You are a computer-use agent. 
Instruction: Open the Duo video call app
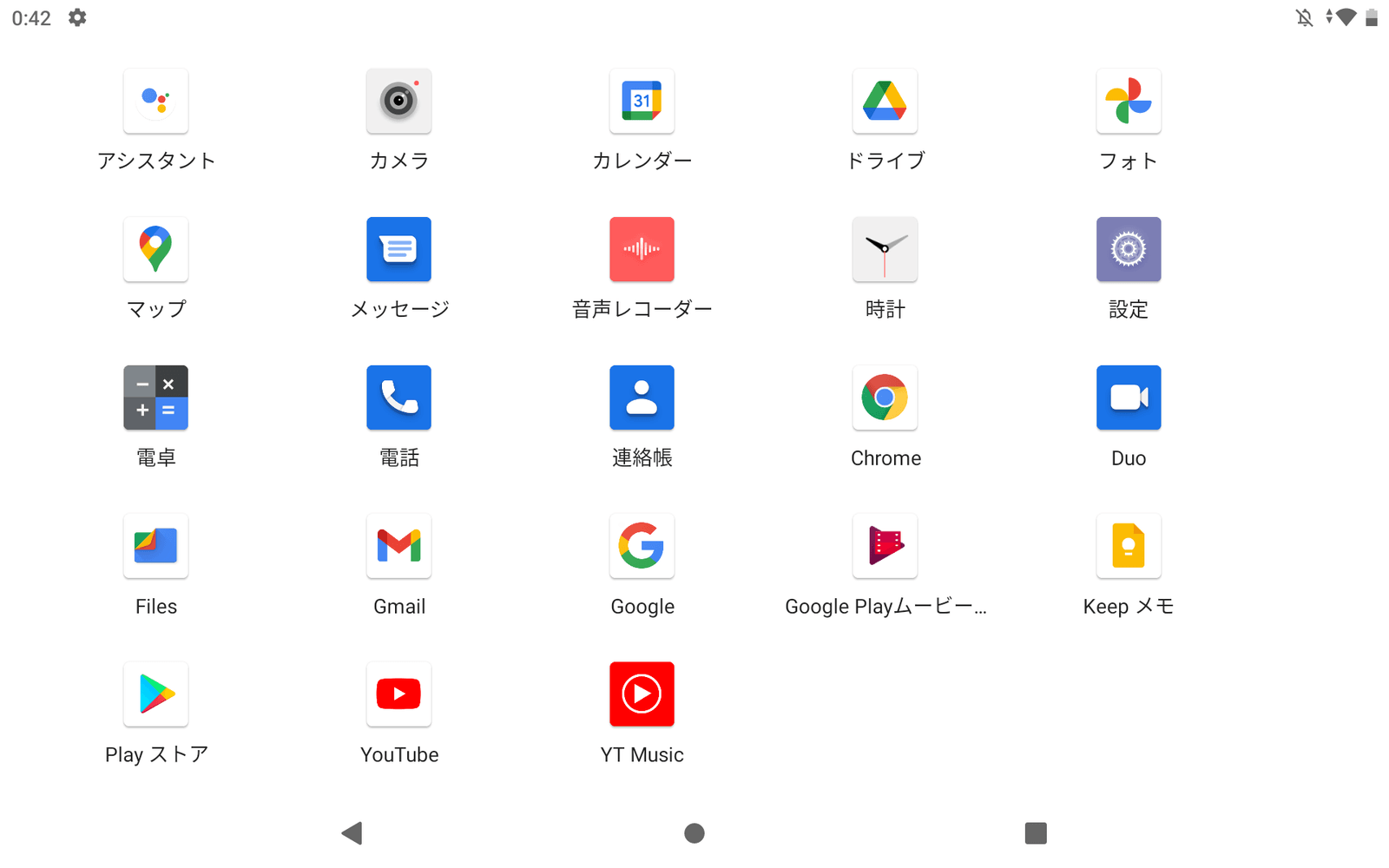click(1128, 398)
